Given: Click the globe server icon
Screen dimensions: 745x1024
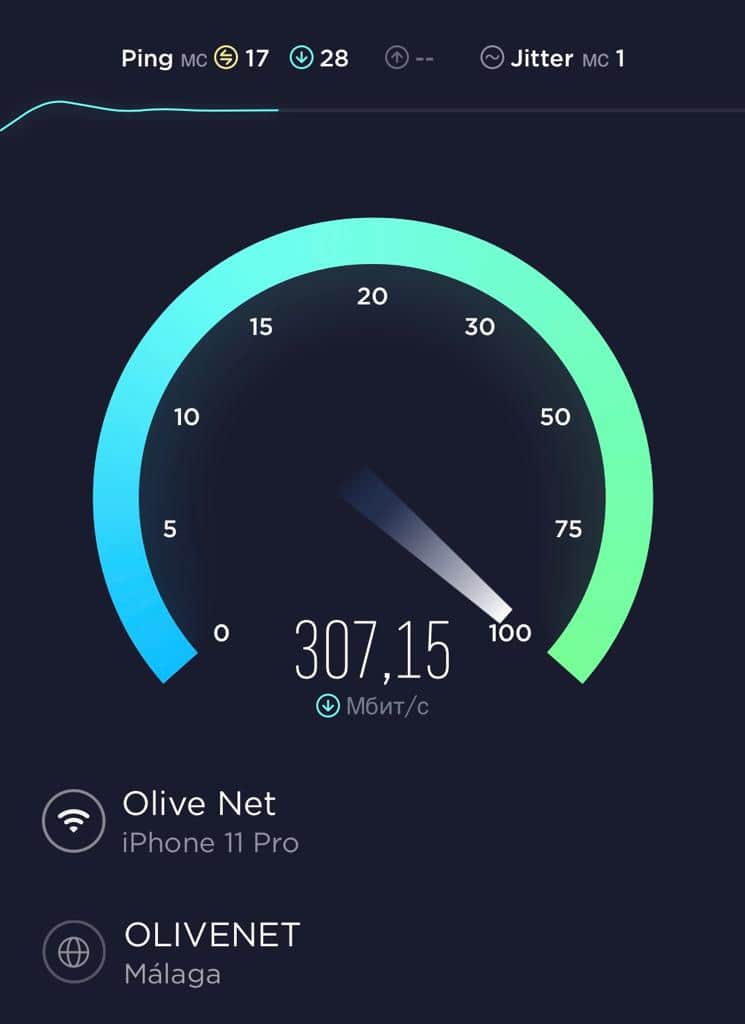Looking at the screenshot, I should pyautogui.click(x=73, y=951).
